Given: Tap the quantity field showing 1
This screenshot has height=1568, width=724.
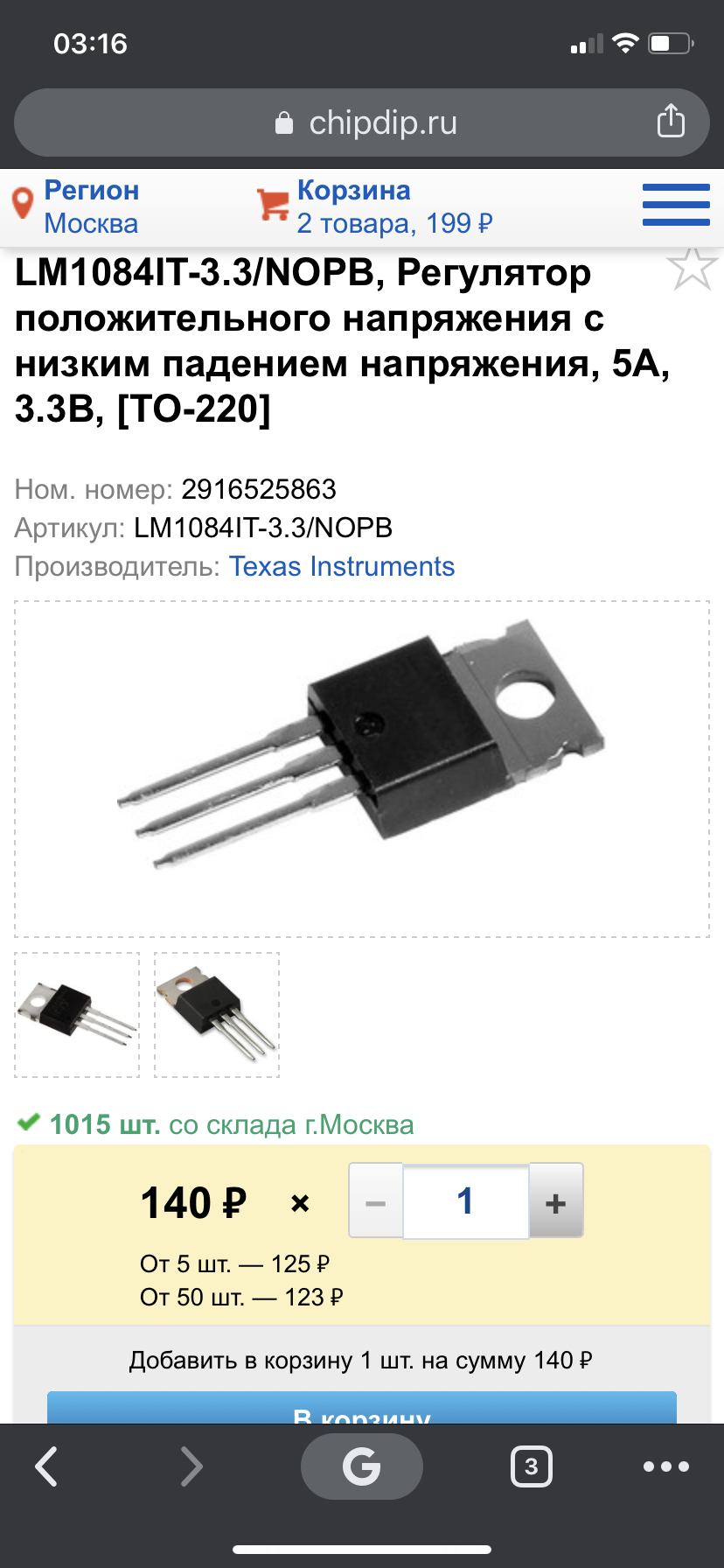Looking at the screenshot, I should [466, 1201].
